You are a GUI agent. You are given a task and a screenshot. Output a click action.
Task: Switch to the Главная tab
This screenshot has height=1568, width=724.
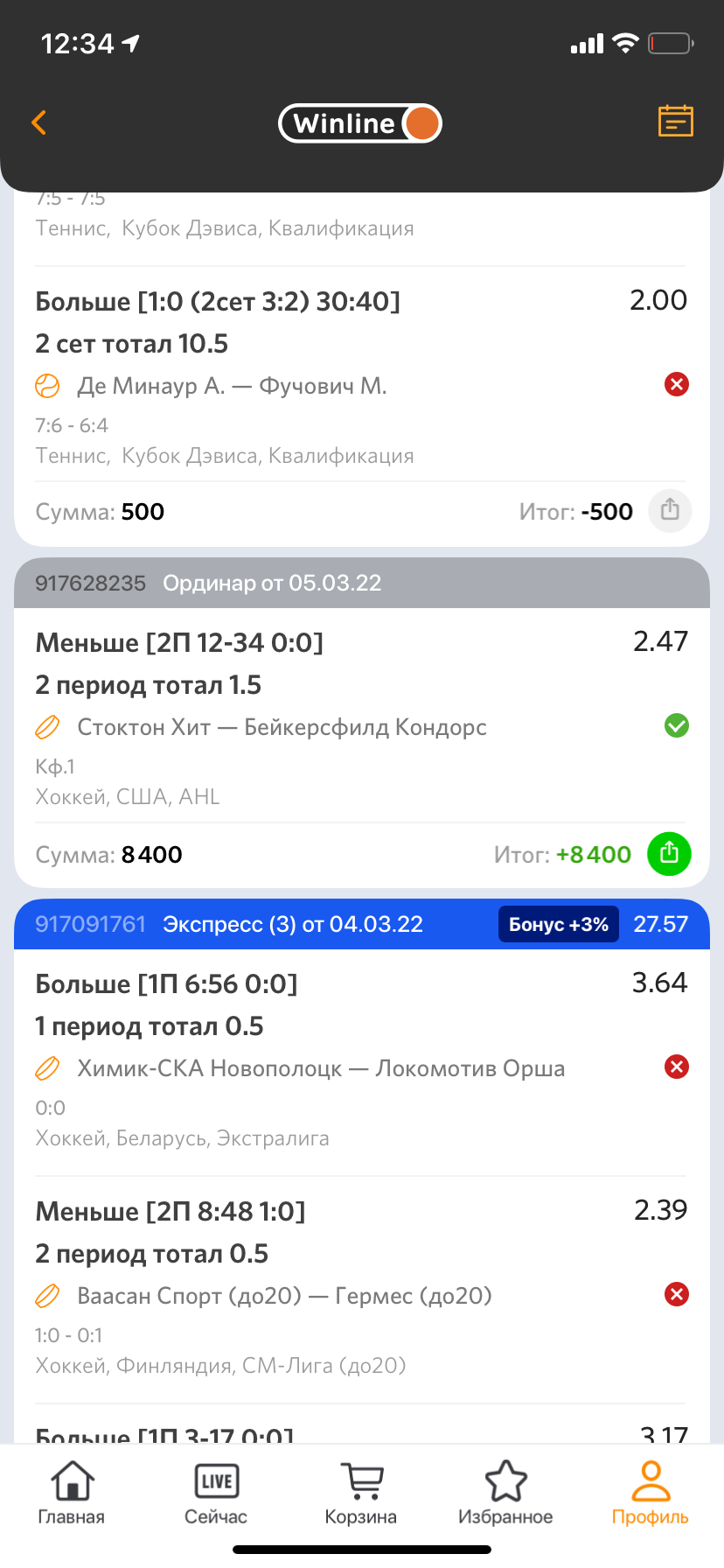[72, 1493]
